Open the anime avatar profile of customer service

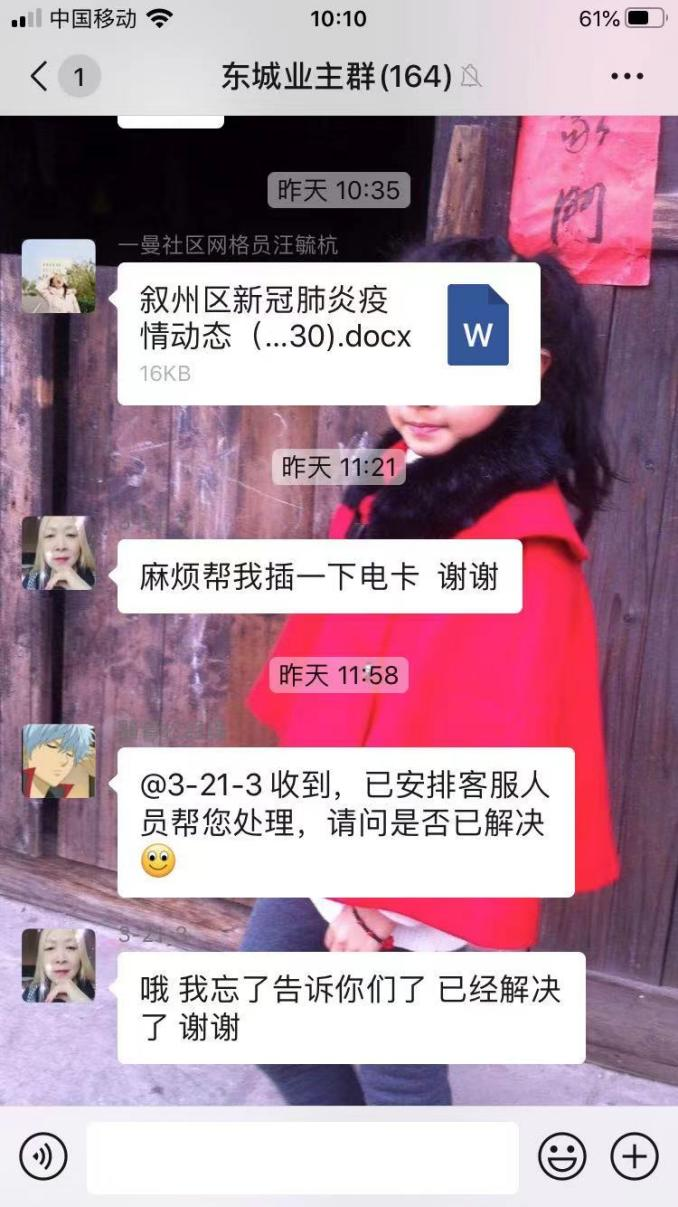point(59,761)
